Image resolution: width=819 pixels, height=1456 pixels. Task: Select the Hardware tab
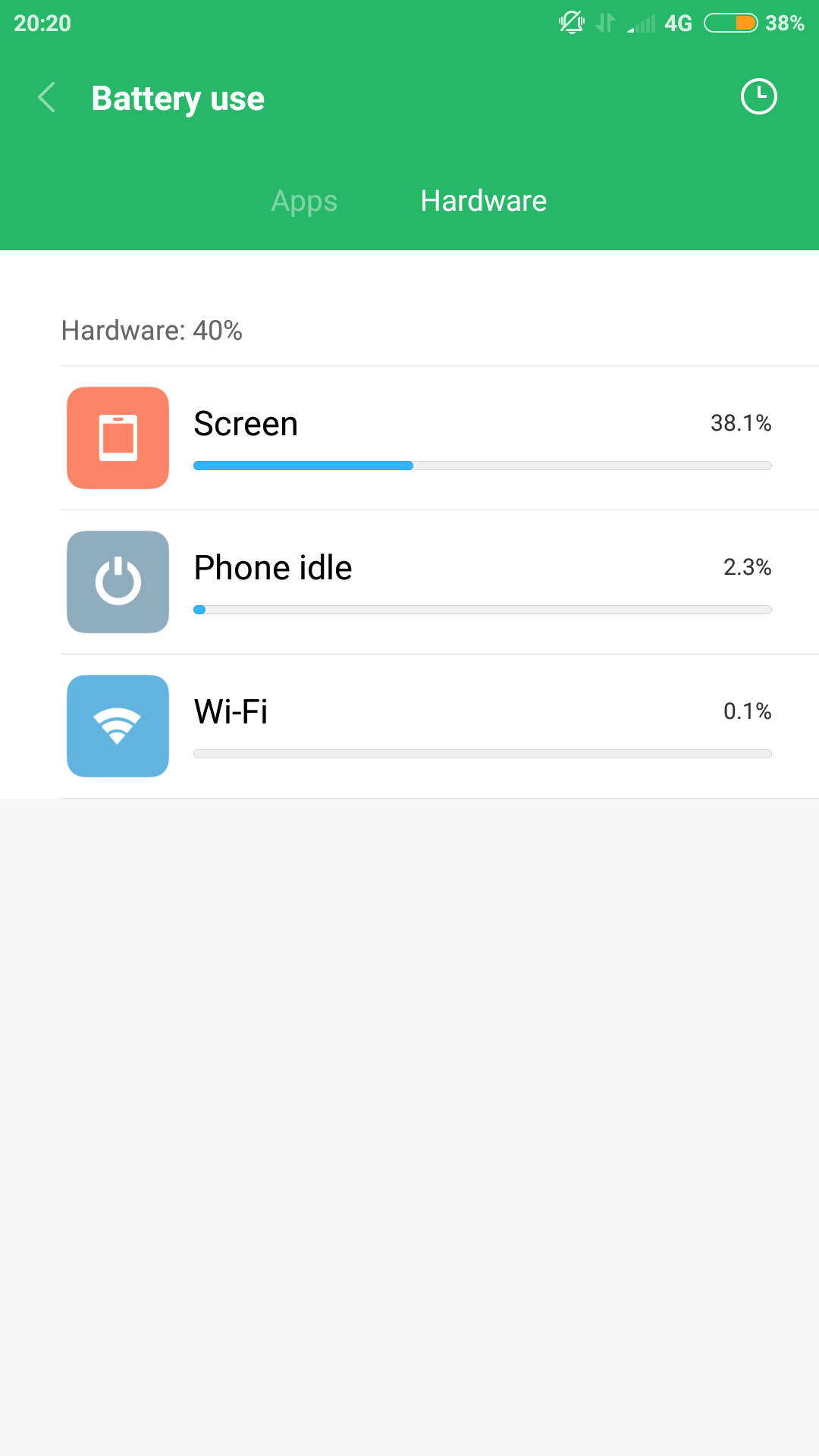tap(483, 201)
